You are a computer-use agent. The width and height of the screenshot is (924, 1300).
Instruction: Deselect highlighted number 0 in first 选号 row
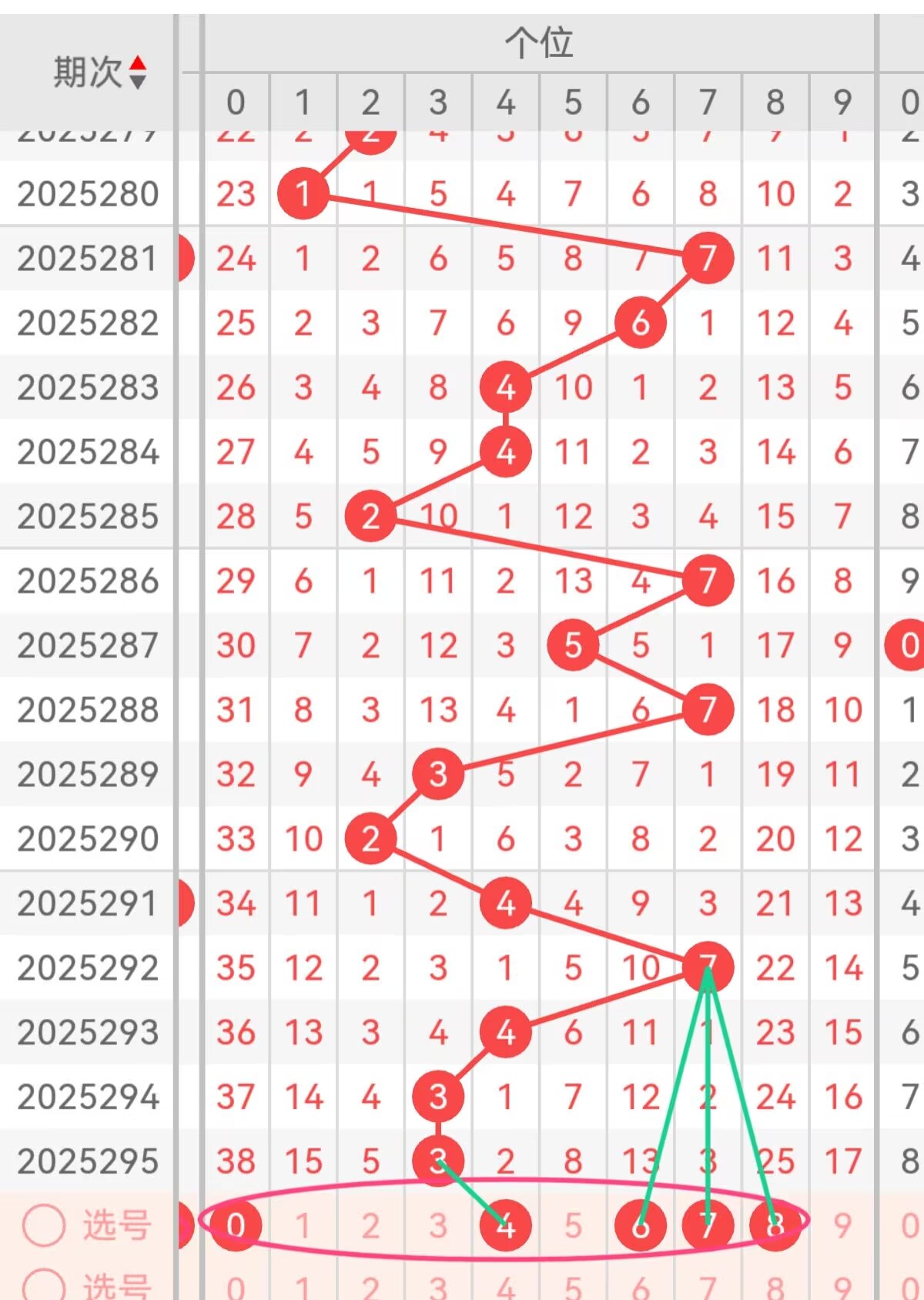236,1225
